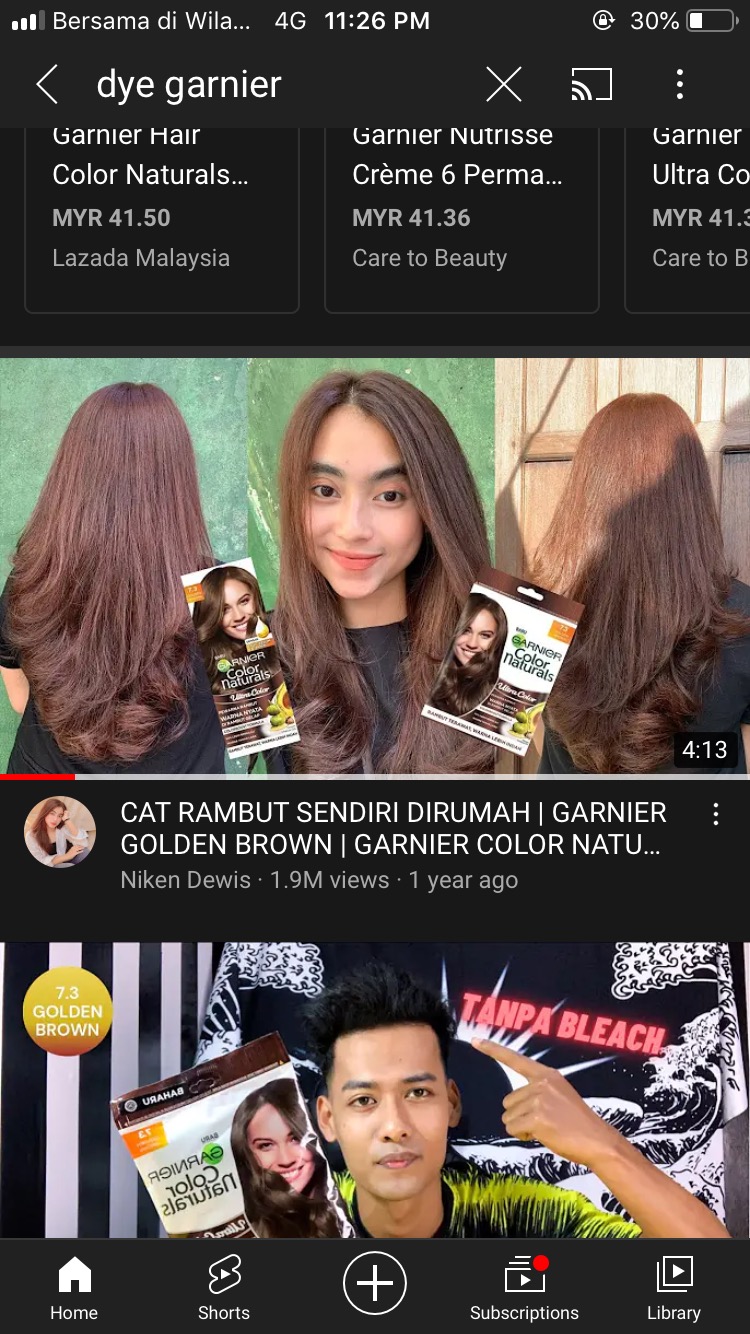Open Niken Dewis channel avatar

coord(60,832)
